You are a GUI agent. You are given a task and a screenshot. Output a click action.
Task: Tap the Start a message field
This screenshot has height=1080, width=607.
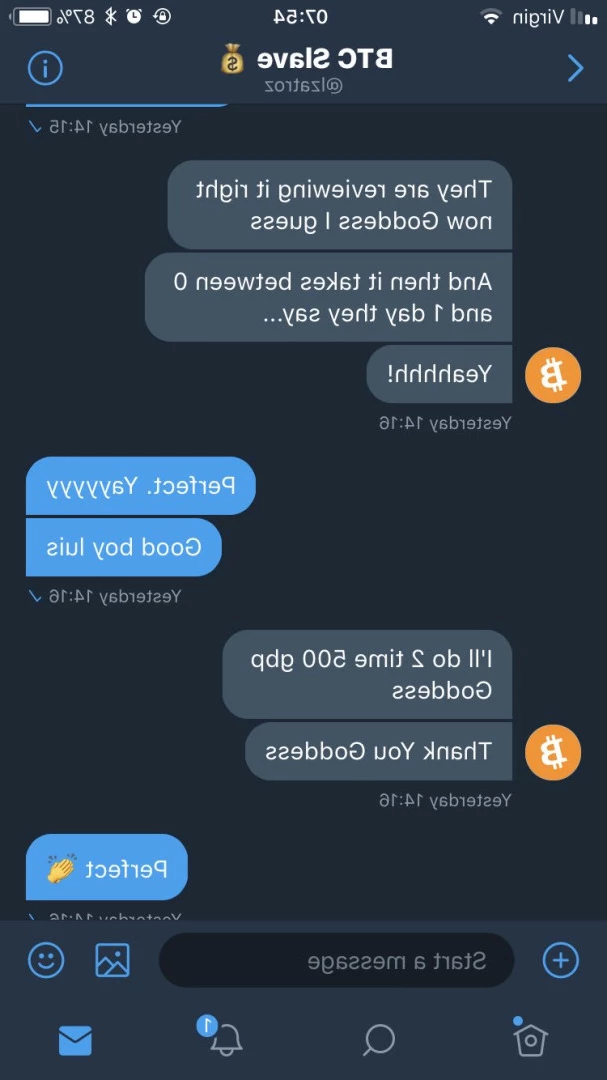pos(336,960)
